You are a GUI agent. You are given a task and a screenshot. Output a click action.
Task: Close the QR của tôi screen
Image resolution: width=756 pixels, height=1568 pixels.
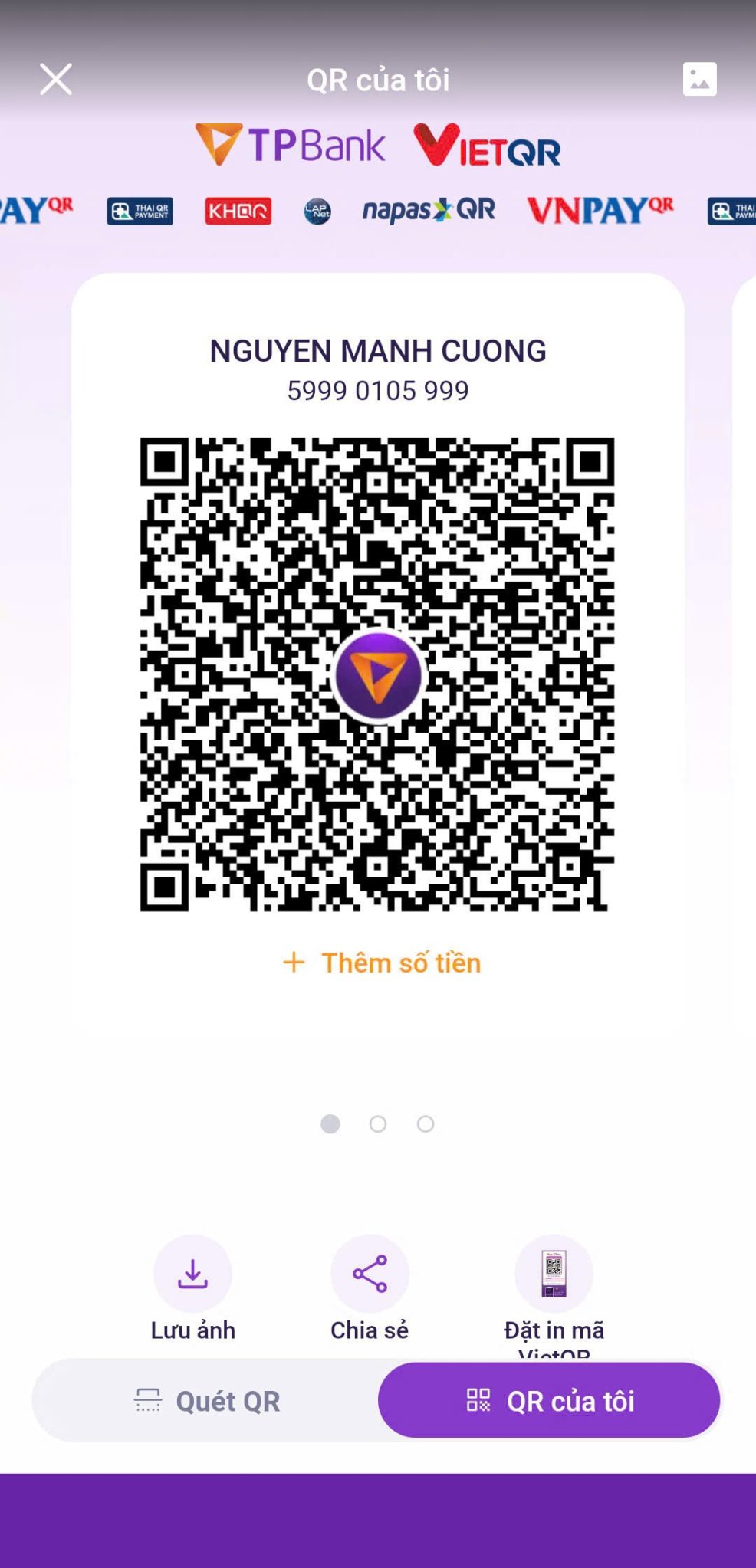pos(56,80)
